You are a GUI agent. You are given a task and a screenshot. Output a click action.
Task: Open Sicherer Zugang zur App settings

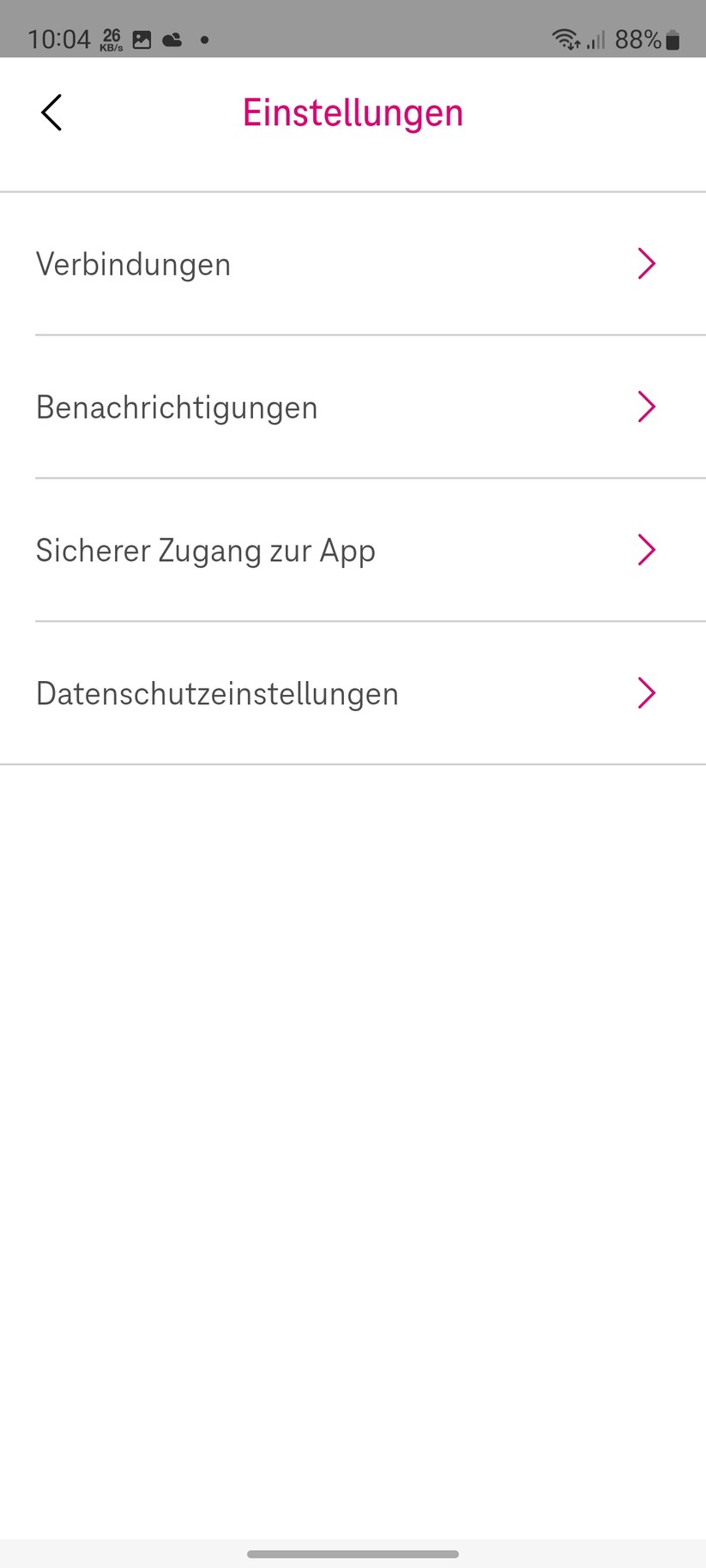coord(206,550)
